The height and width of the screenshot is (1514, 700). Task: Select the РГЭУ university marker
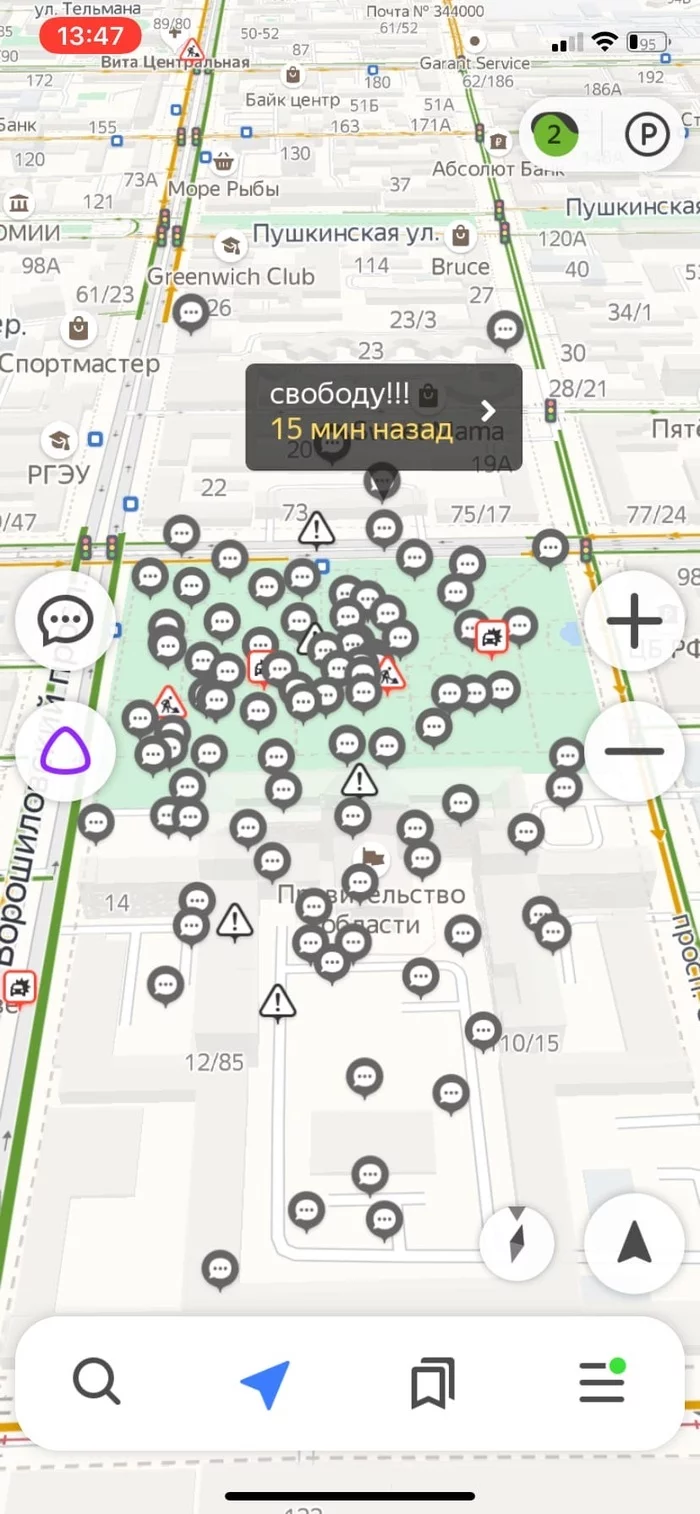(x=59, y=439)
